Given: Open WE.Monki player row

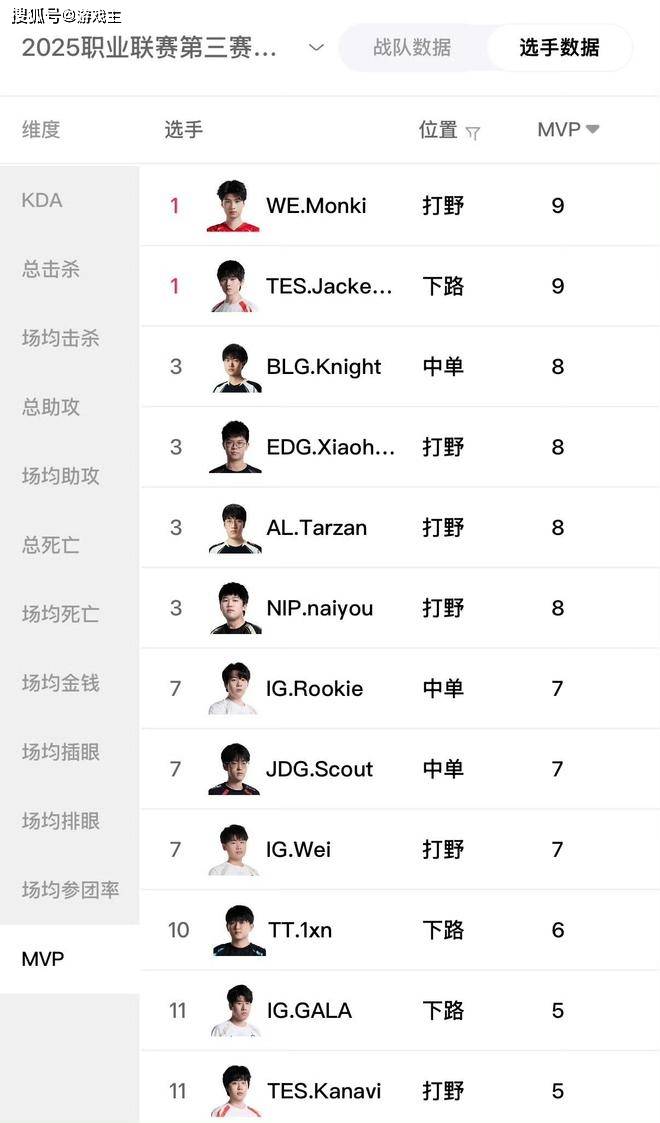Looking at the screenshot, I should click(x=316, y=206).
